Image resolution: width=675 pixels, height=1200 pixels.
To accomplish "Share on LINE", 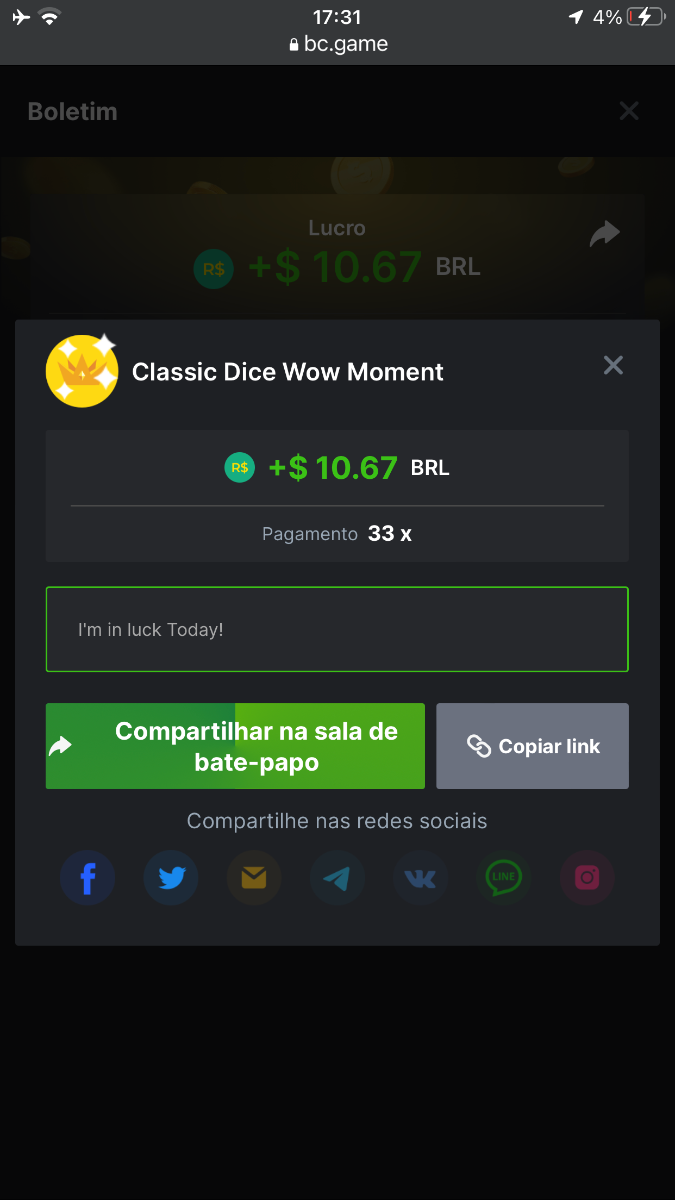I will [x=503, y=878].
